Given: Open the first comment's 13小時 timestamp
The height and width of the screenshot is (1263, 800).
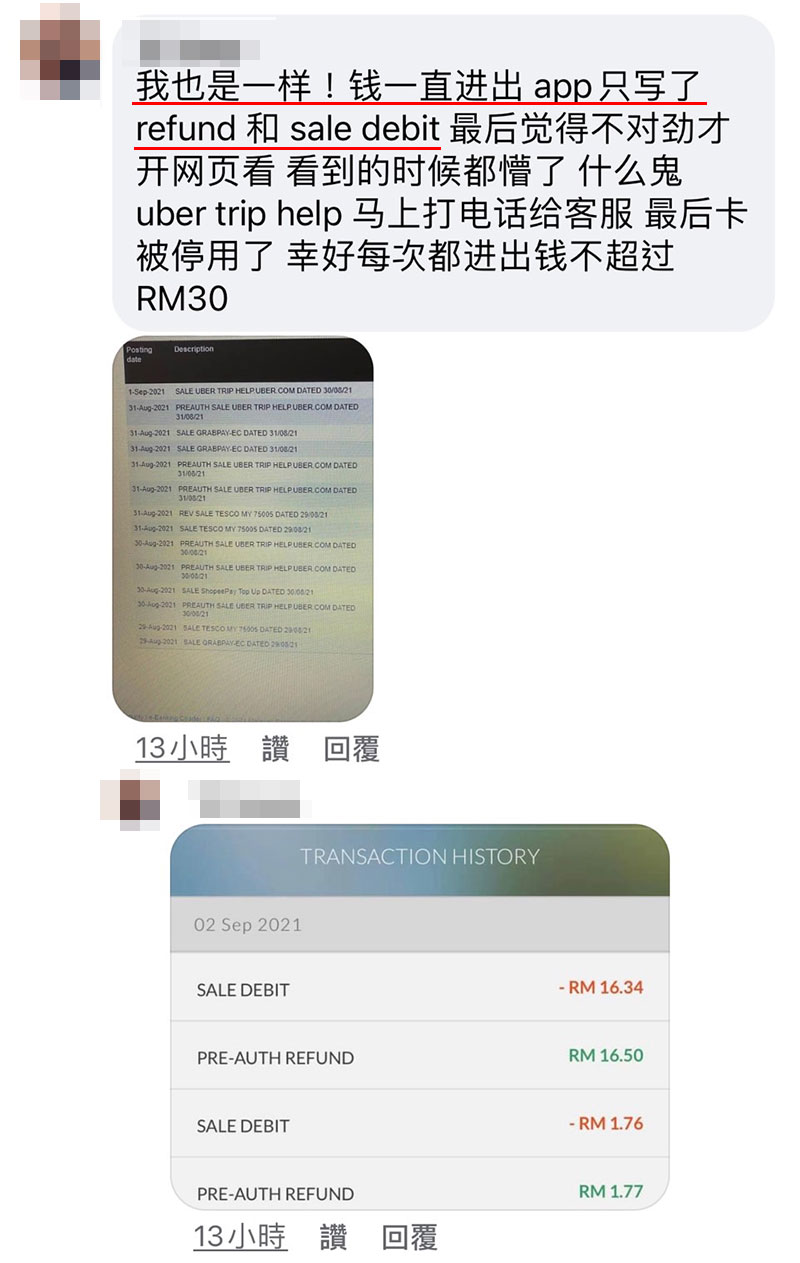Looking at the screenshot, I should (x=182, y=748).
